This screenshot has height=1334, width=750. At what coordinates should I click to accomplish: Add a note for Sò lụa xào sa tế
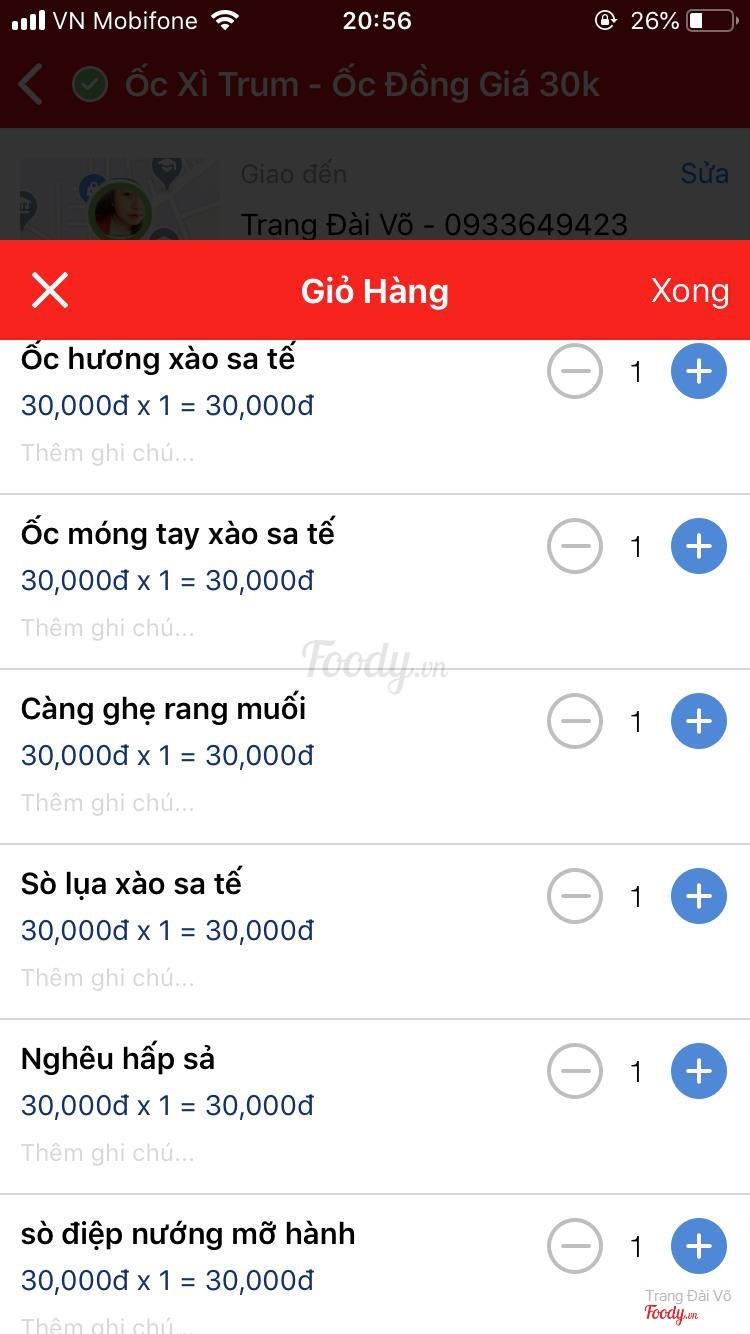[108, 978]
